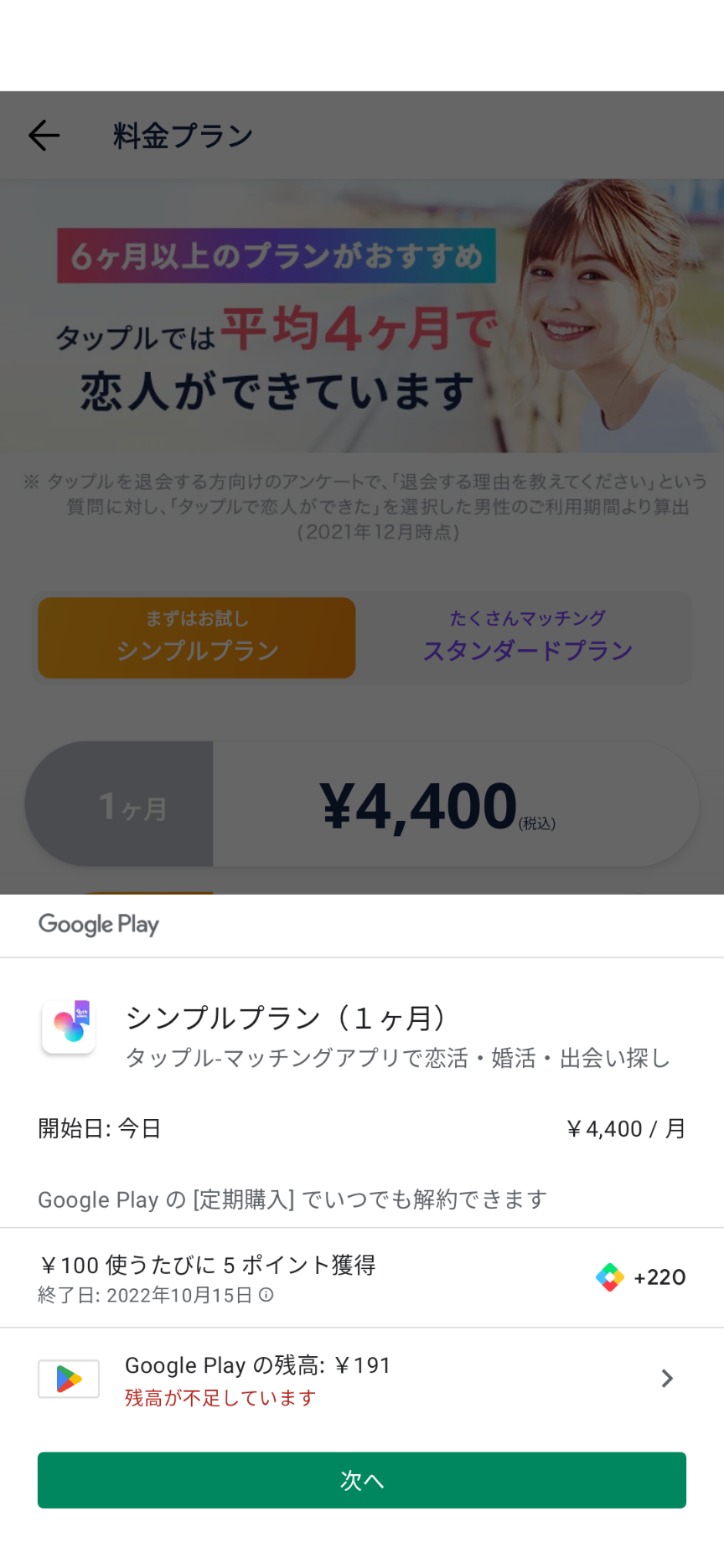Tap the info icon beside the points end date

(x=266, y=1295)
